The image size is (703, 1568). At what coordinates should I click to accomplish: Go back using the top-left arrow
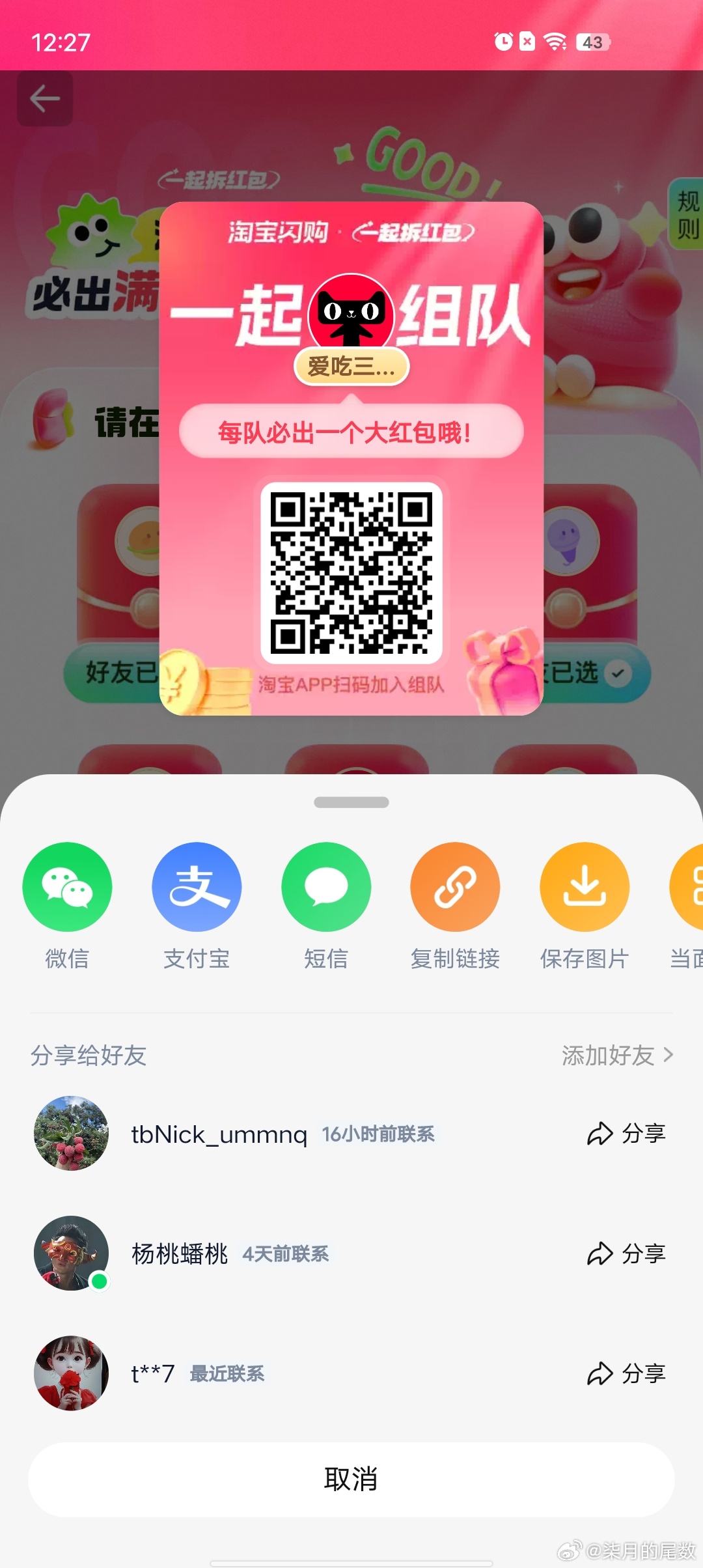[45, 99]
